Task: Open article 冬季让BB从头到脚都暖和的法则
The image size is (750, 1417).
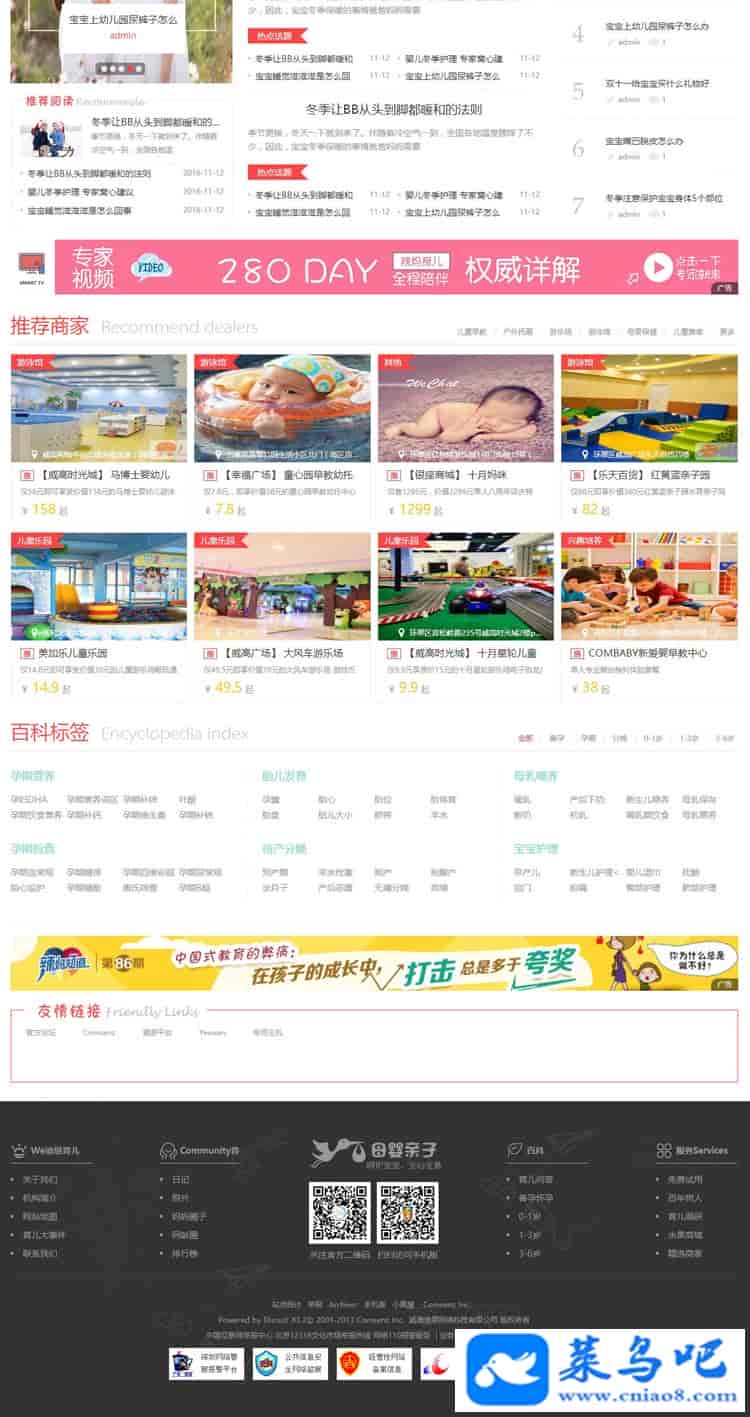Action: tap(393, 110)
